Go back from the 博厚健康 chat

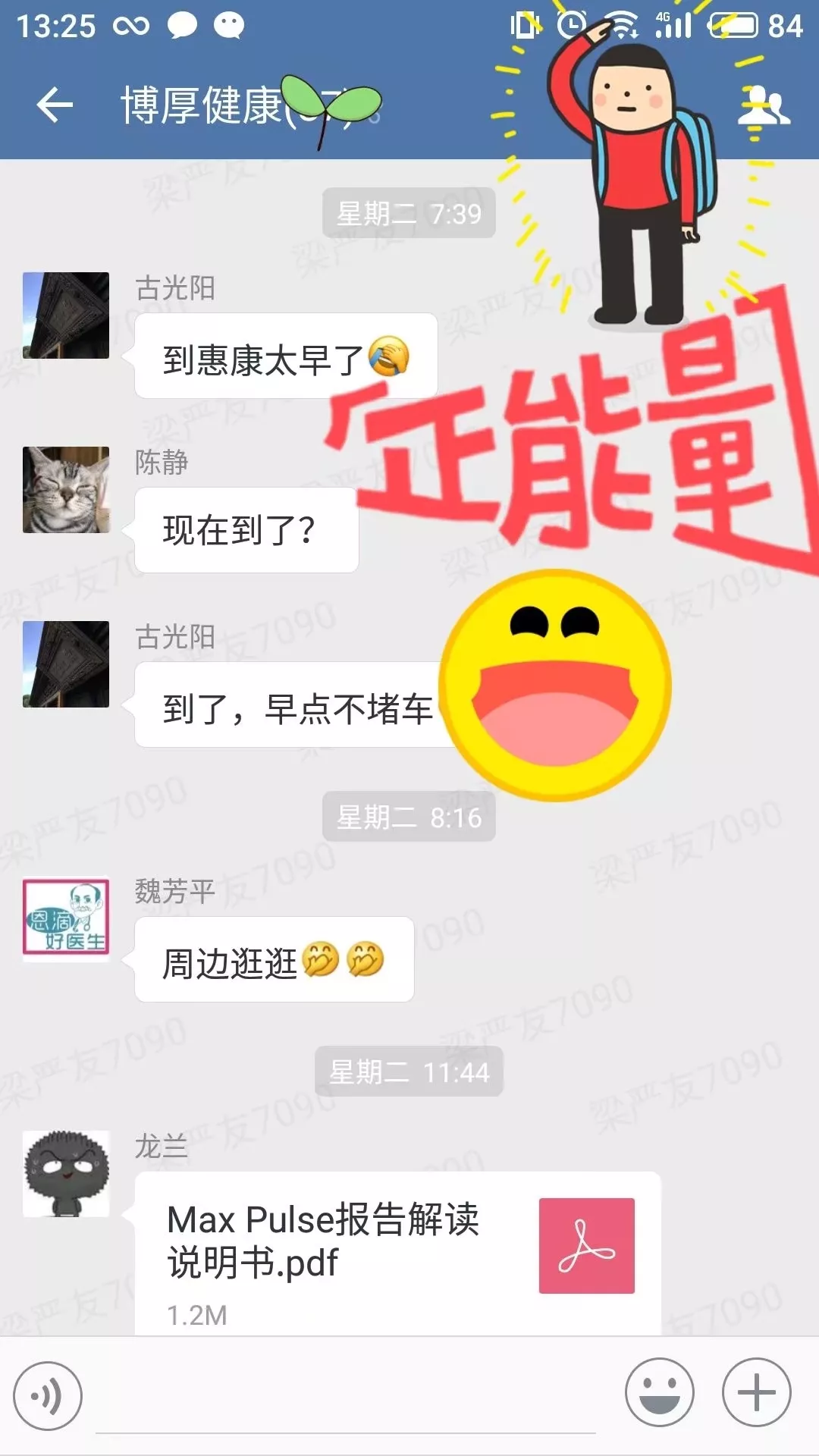(x=55, y=105)
